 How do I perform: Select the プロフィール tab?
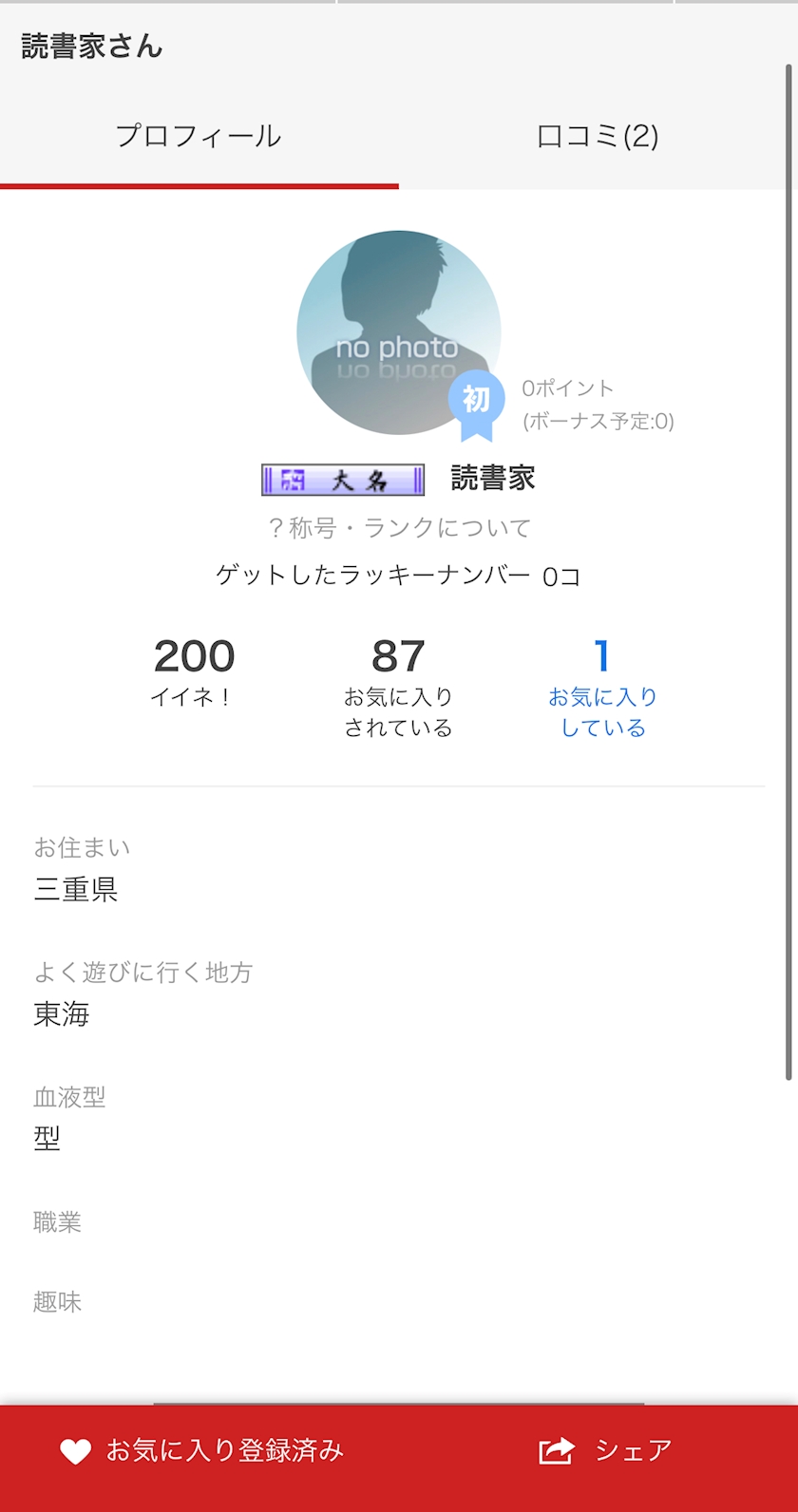click(x=199, y=136)
